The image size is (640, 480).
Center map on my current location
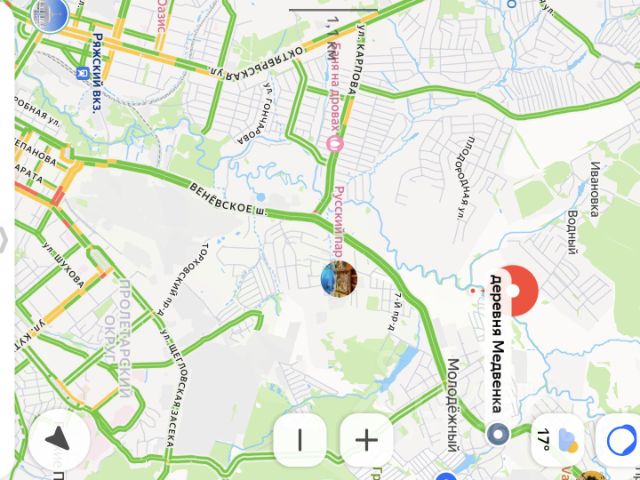click(59, 441)
